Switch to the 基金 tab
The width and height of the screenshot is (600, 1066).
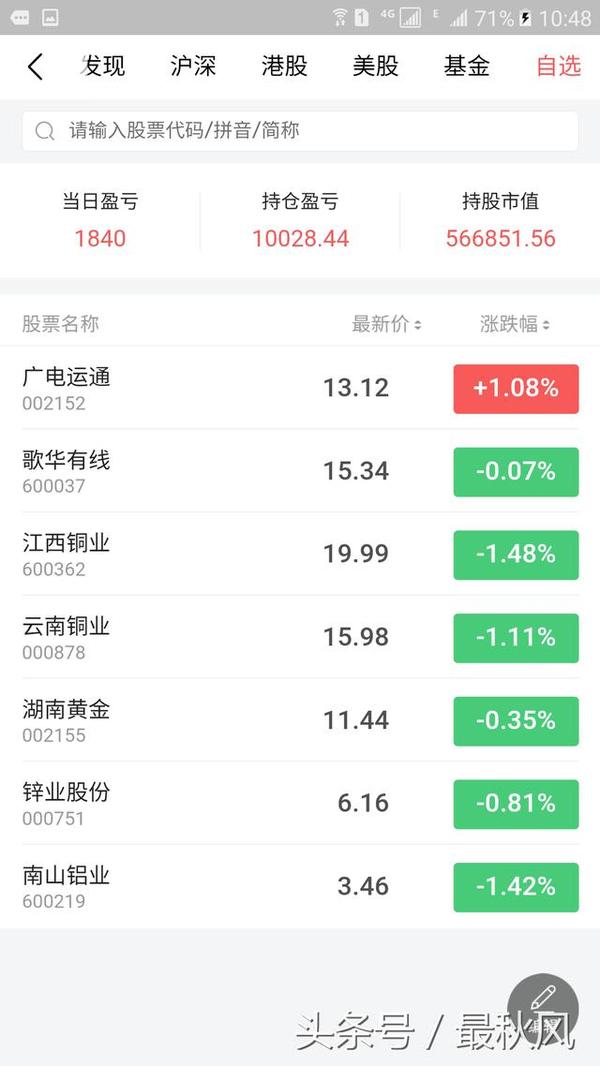[x=466, y=67]
